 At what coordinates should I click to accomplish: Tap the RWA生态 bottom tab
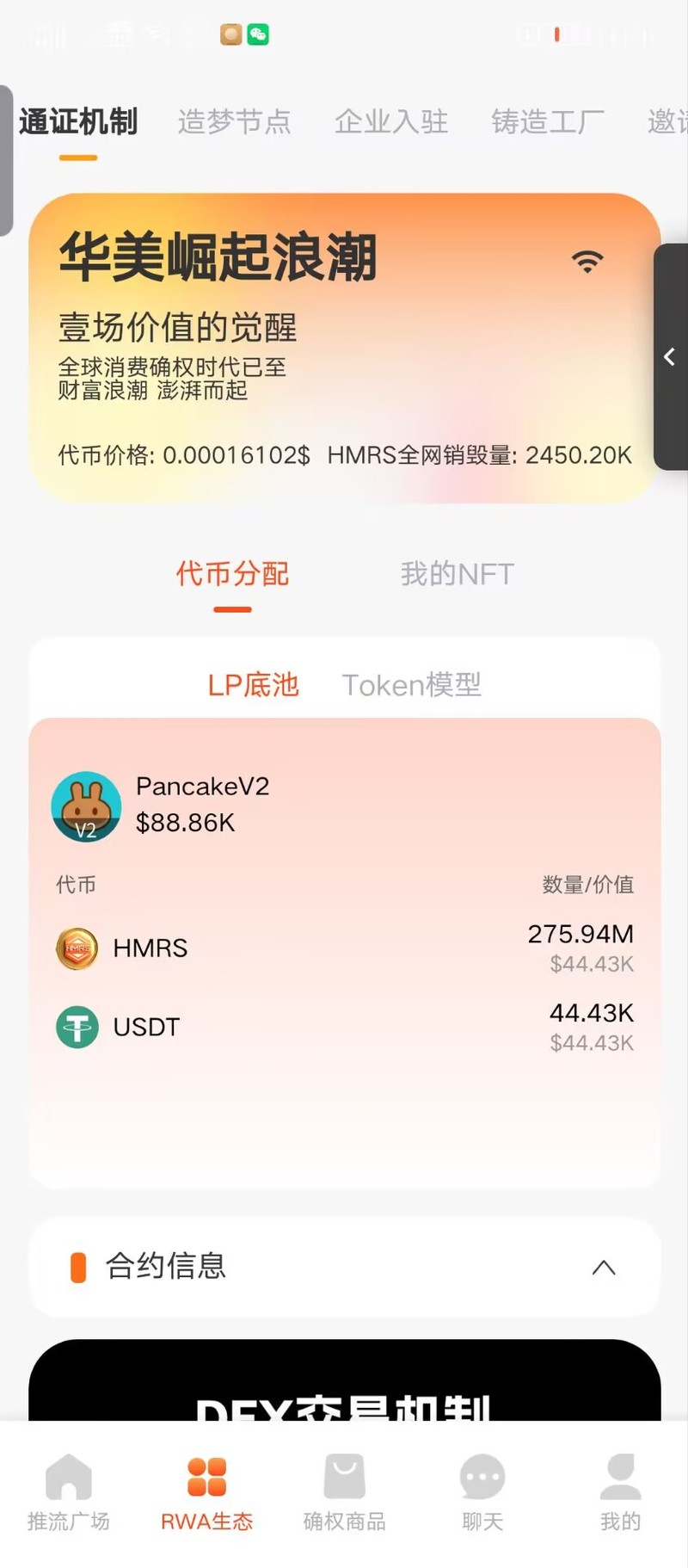point(206,1492)
